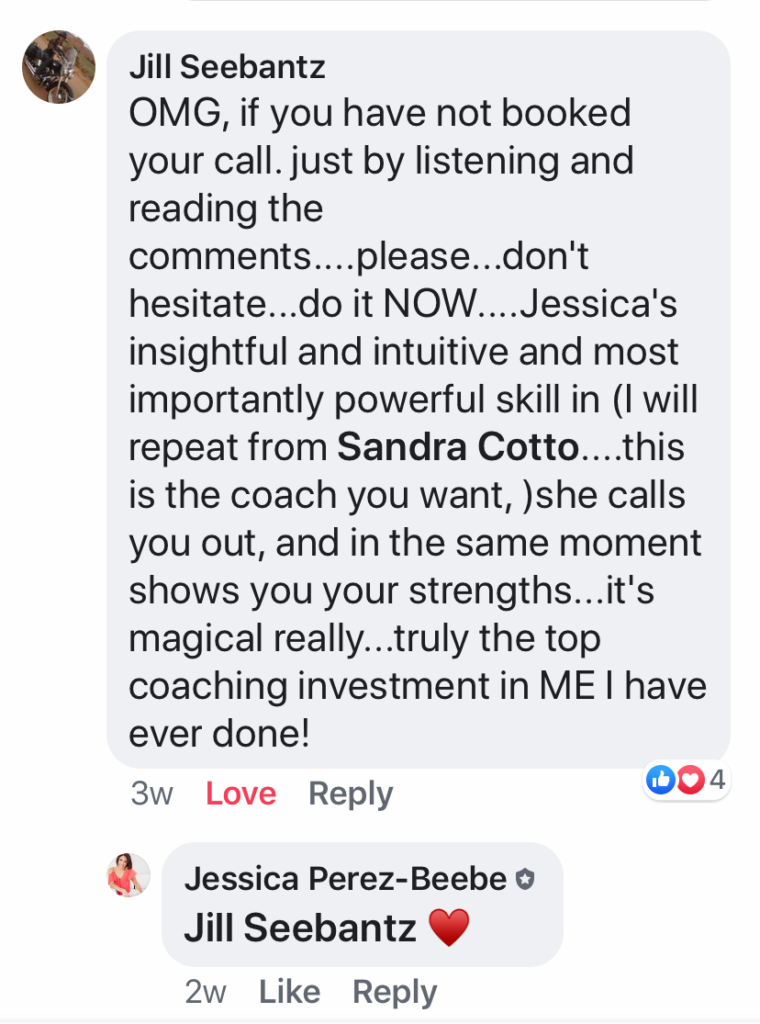This screenshot has width=760, height=1024.
Task: Tap the Jill Seebantz mention in Jessica's reply
Action: pos(300,928)
